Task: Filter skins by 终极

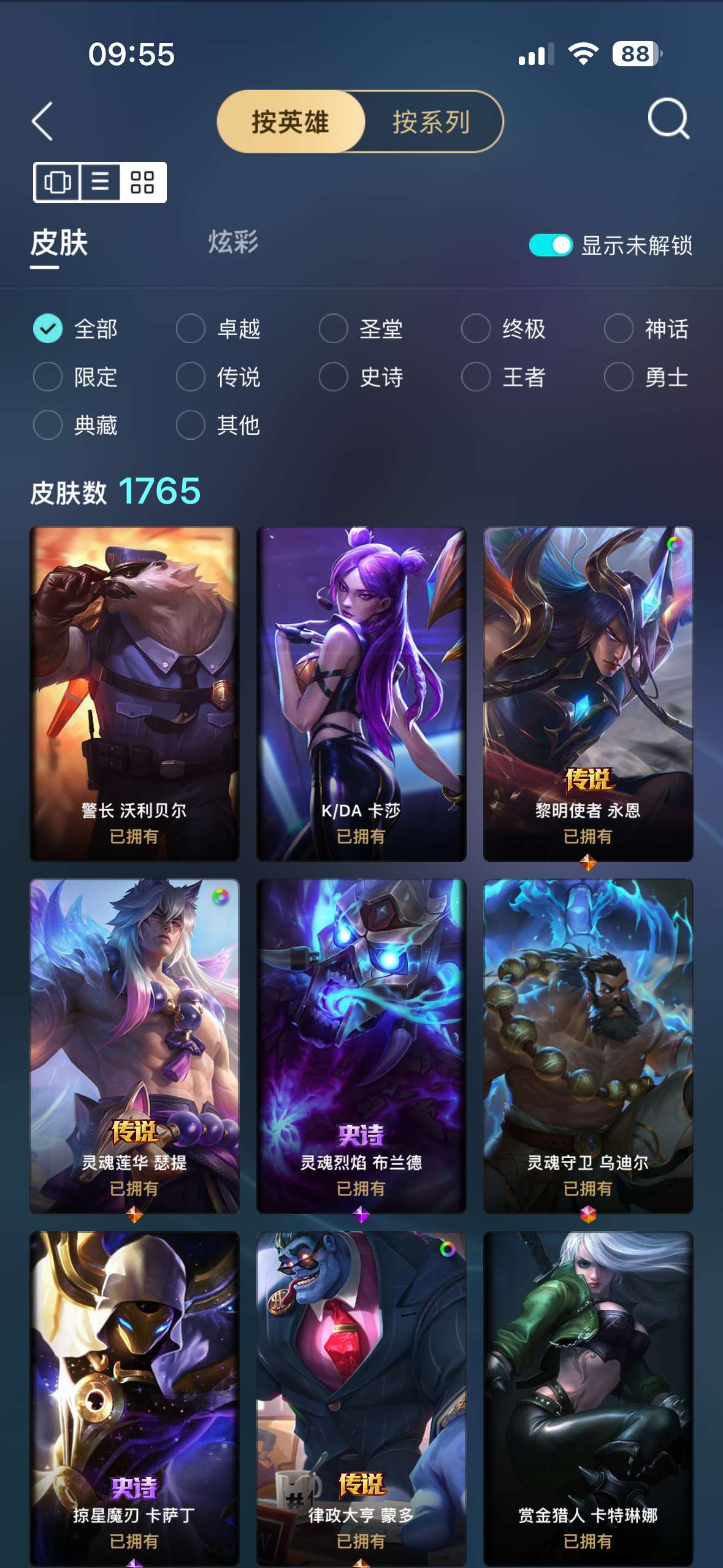Action: coord(504,329)
